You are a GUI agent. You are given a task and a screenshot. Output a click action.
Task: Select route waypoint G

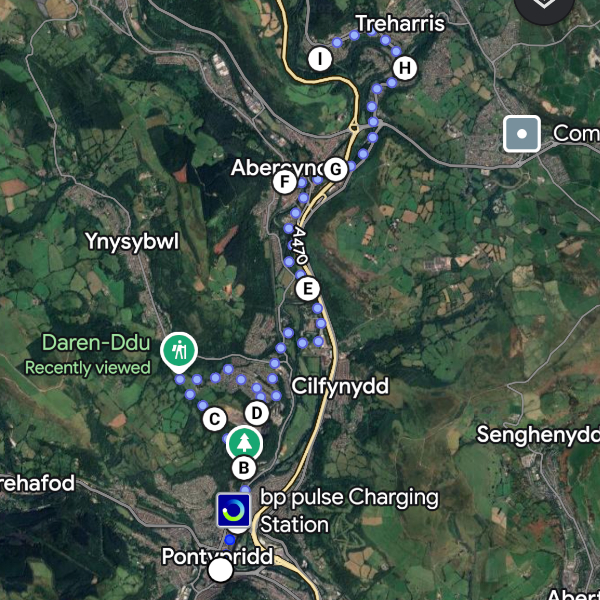335,169
